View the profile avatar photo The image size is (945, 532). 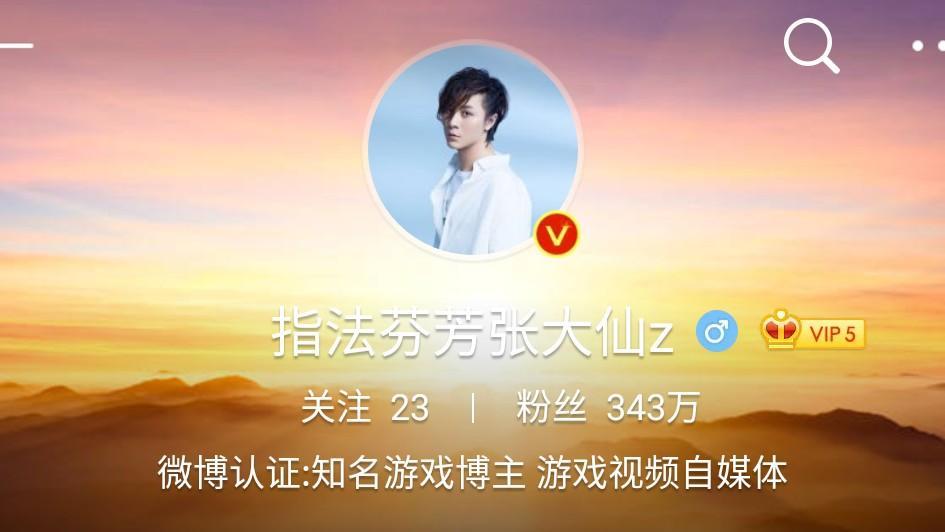click(473, 150)
